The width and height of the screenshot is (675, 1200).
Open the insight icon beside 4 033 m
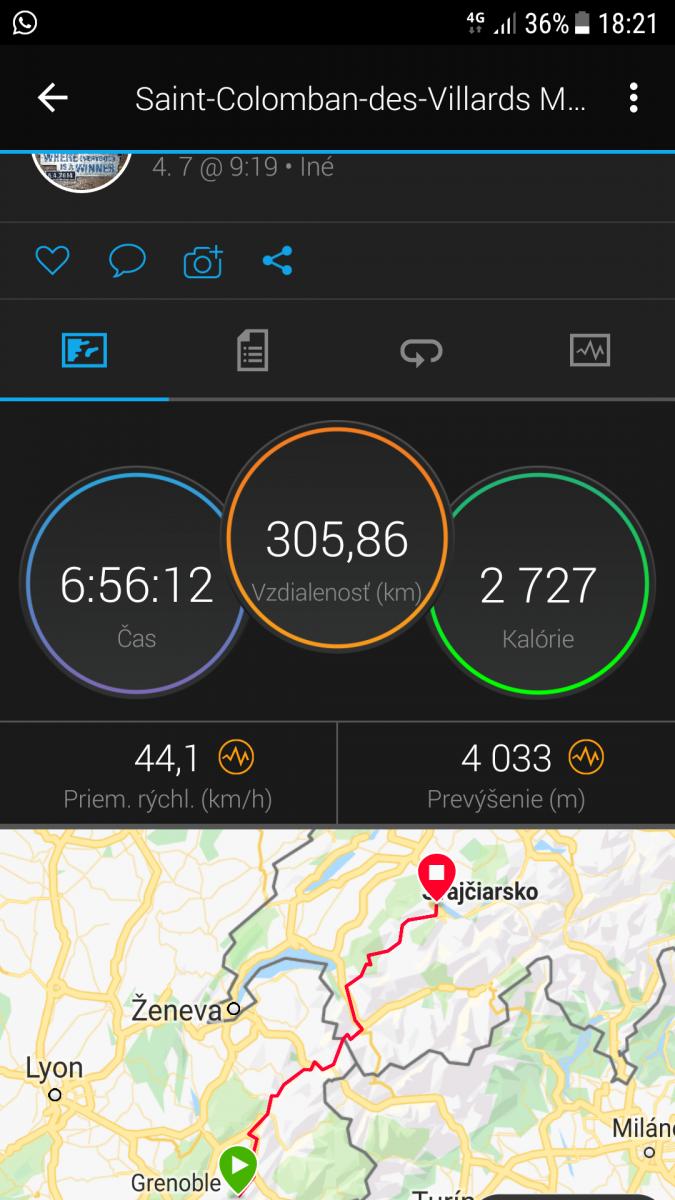point(587,758)
